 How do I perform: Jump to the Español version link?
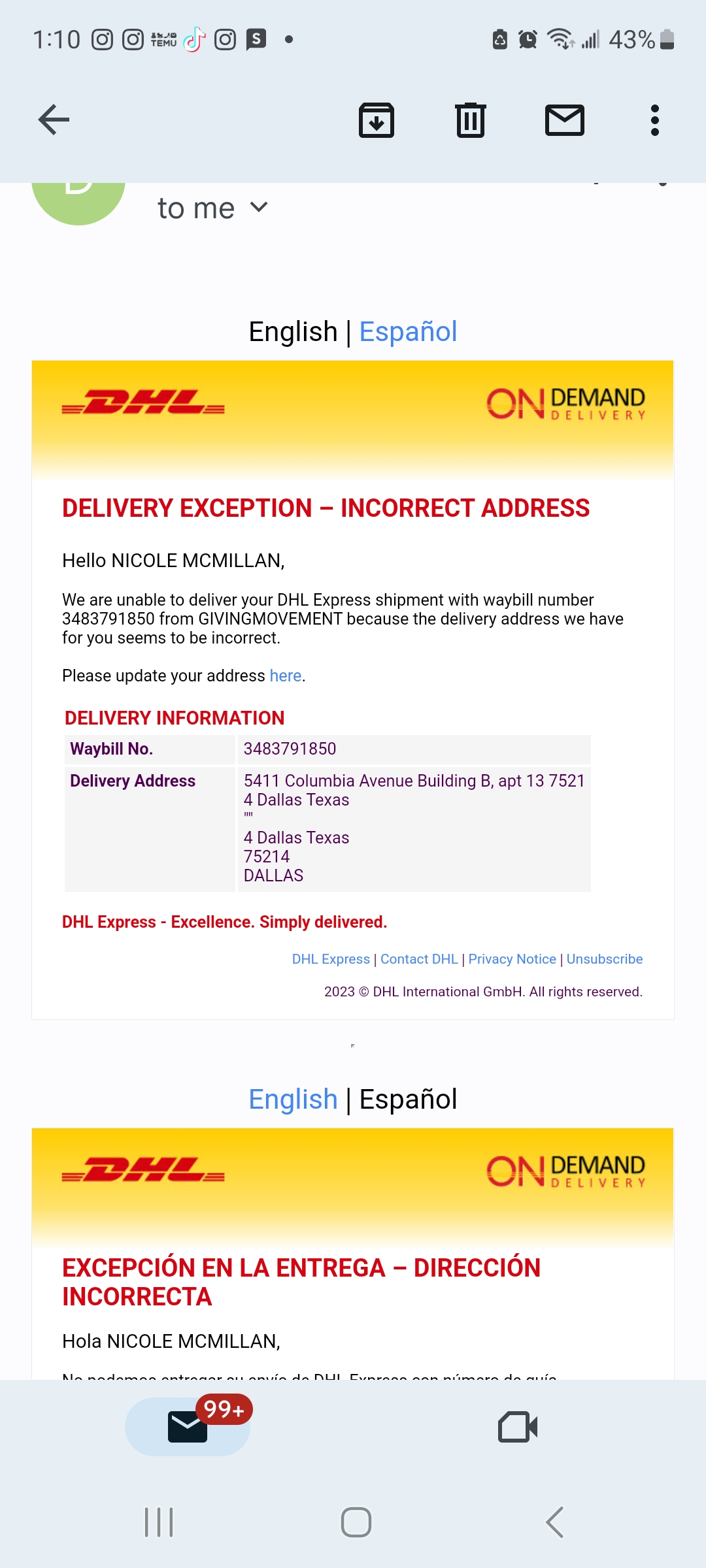(x=408, y=332)
